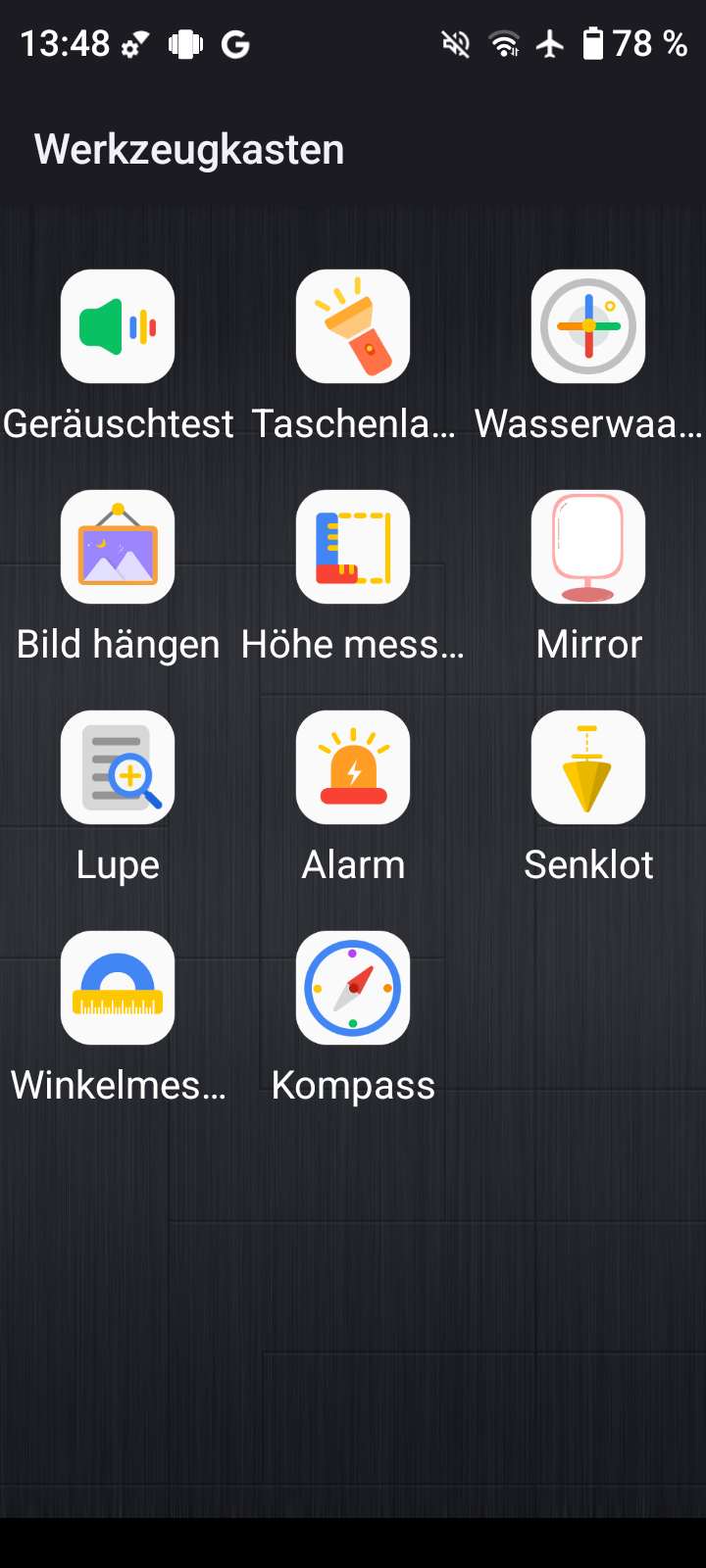Open the Lupe magnifier
Image resolution: width=706 pixels, height=1568 pixels.
tap(118, 767)
